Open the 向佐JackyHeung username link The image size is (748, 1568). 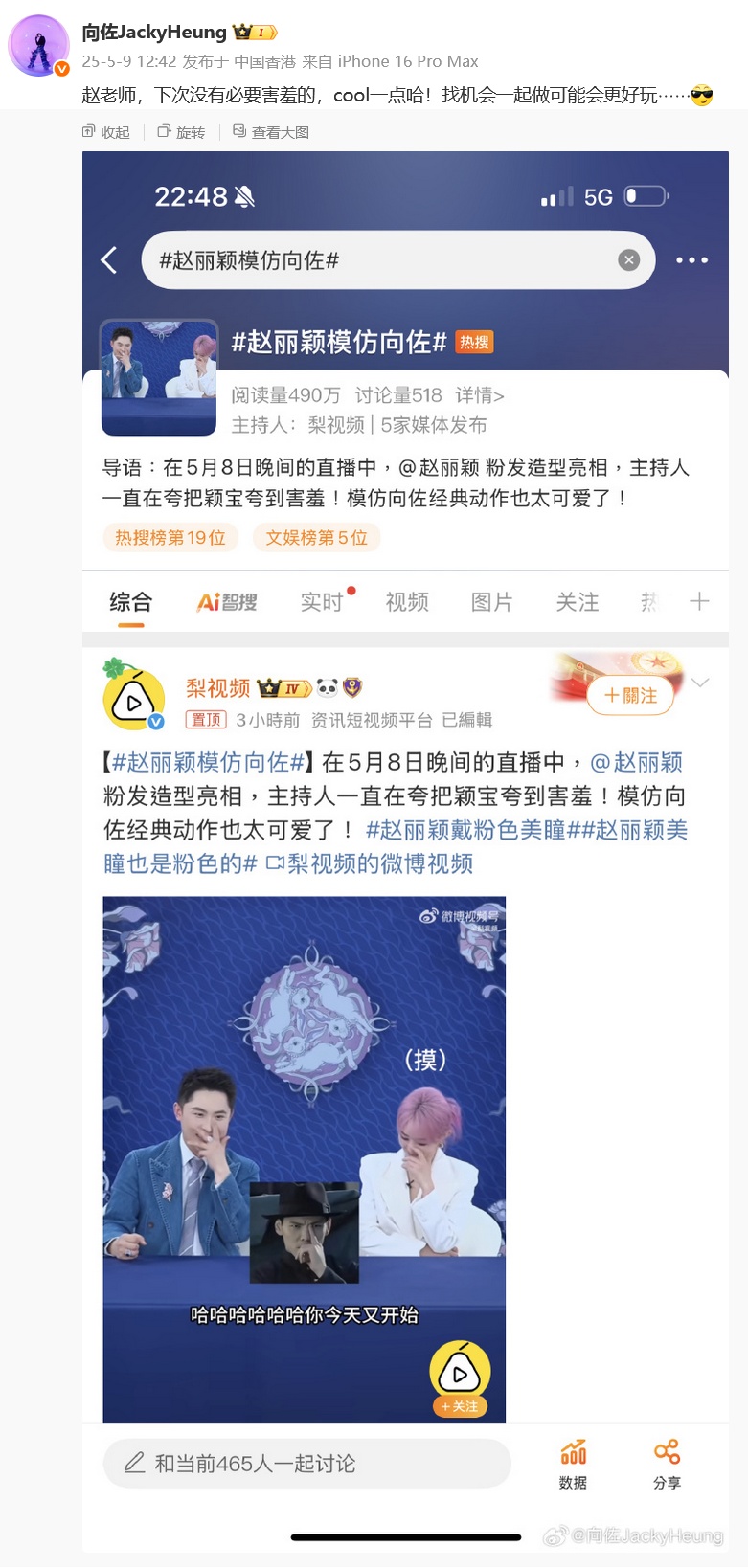tap(153, 33)
